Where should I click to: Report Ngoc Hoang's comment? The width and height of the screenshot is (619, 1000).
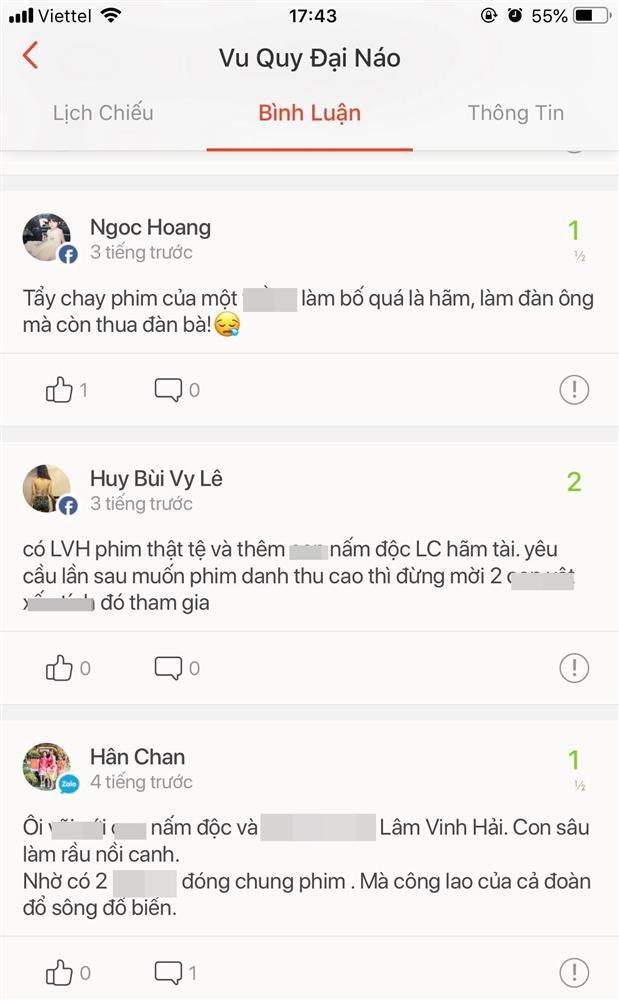pyautogui.click(x=574, y=390)
